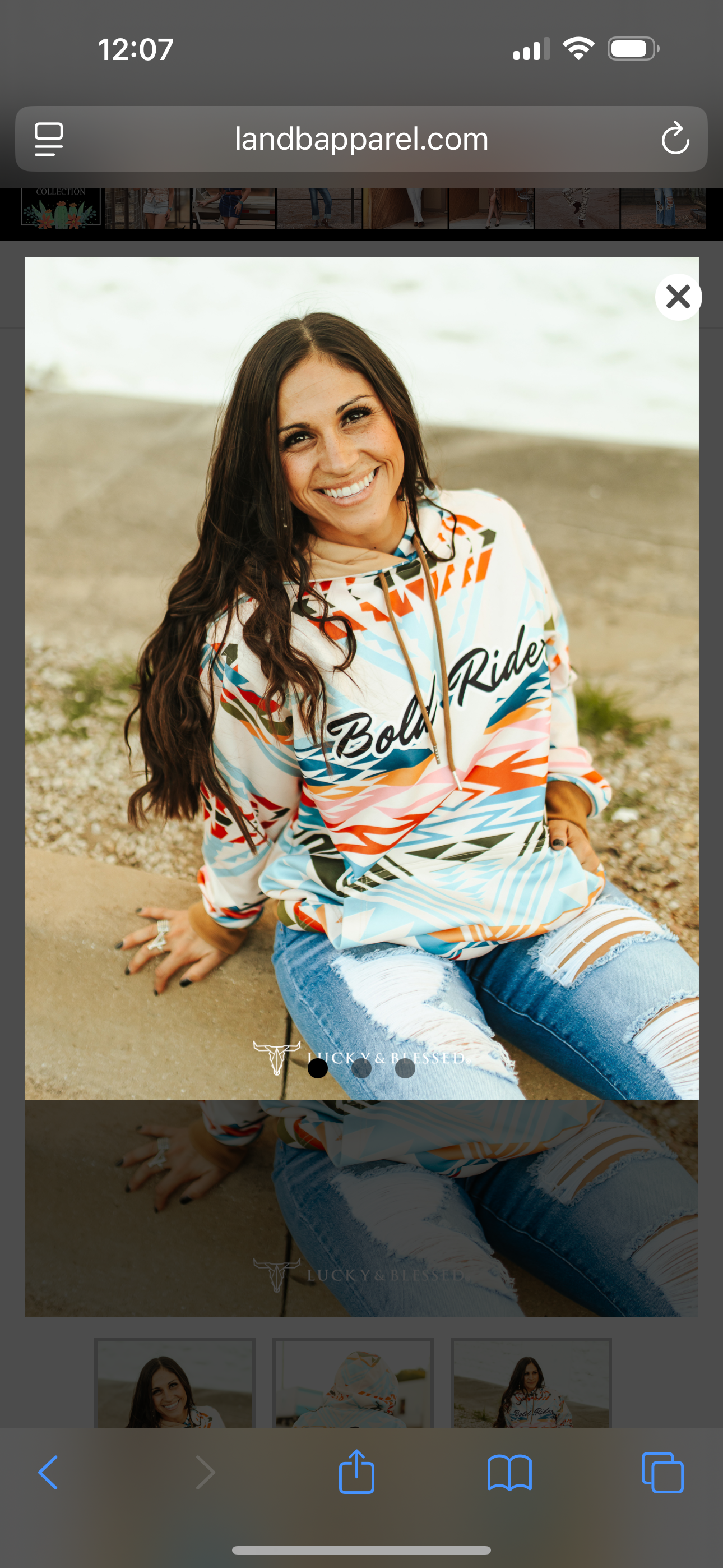Viewport: 723px width, 1568px height.
Task: Share this product page
Action: tap(356, 1472)
